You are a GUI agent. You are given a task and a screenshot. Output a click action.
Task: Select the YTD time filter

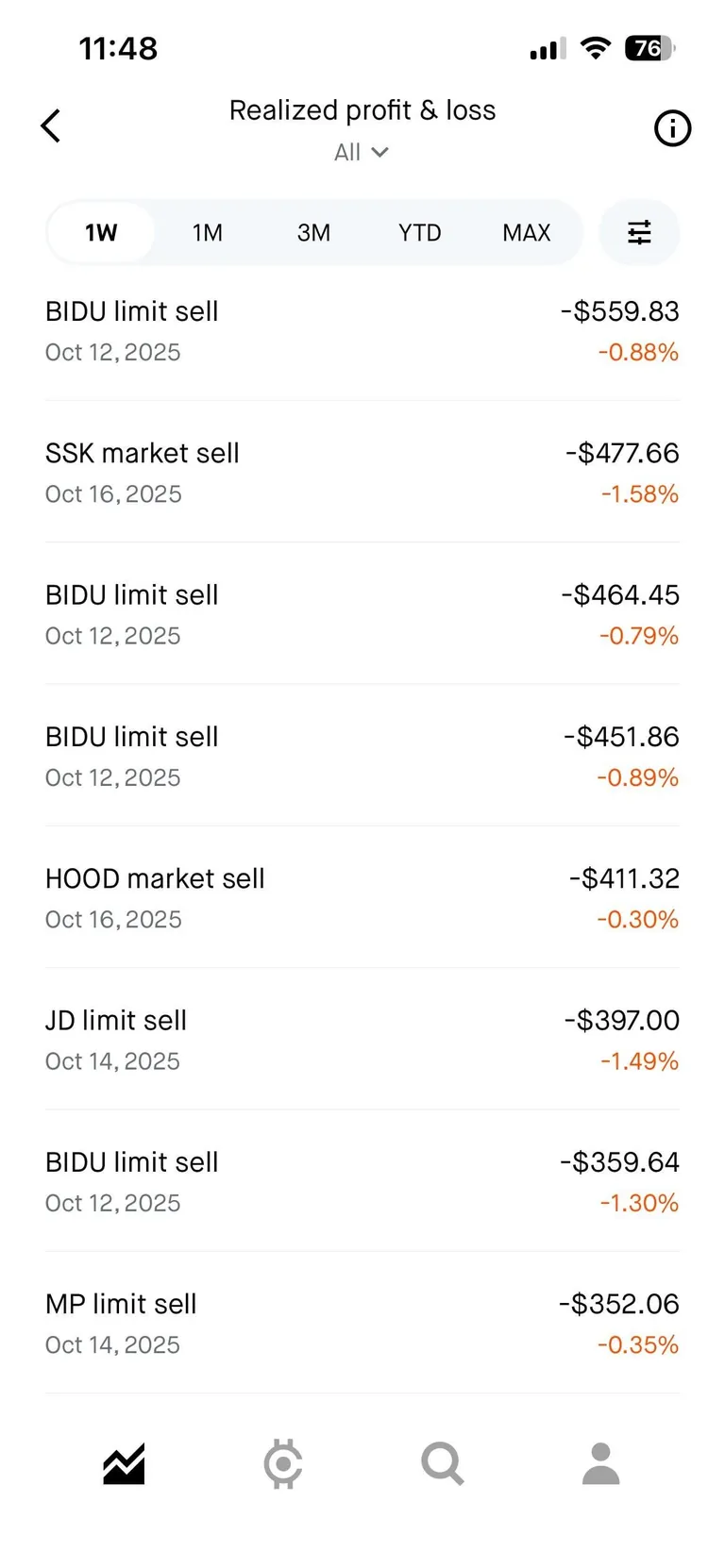418,232
